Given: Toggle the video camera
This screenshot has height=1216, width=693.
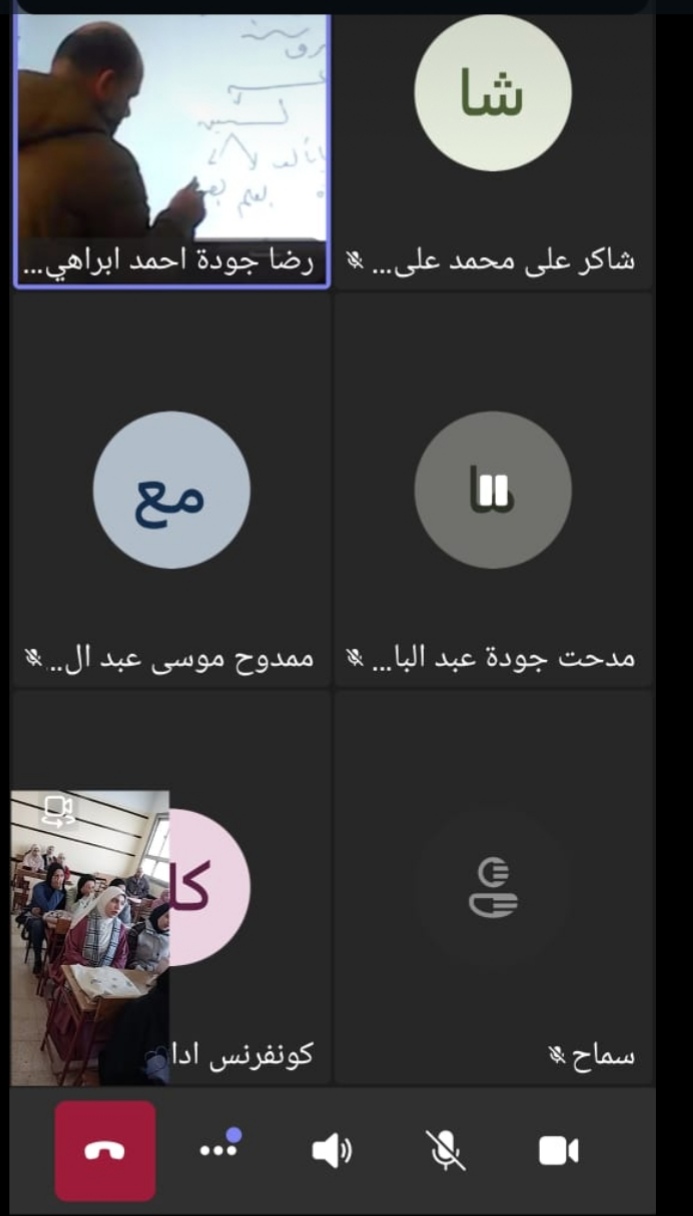Looking at the screenshot, I should pyautogui.click(x=558, y=1151).
